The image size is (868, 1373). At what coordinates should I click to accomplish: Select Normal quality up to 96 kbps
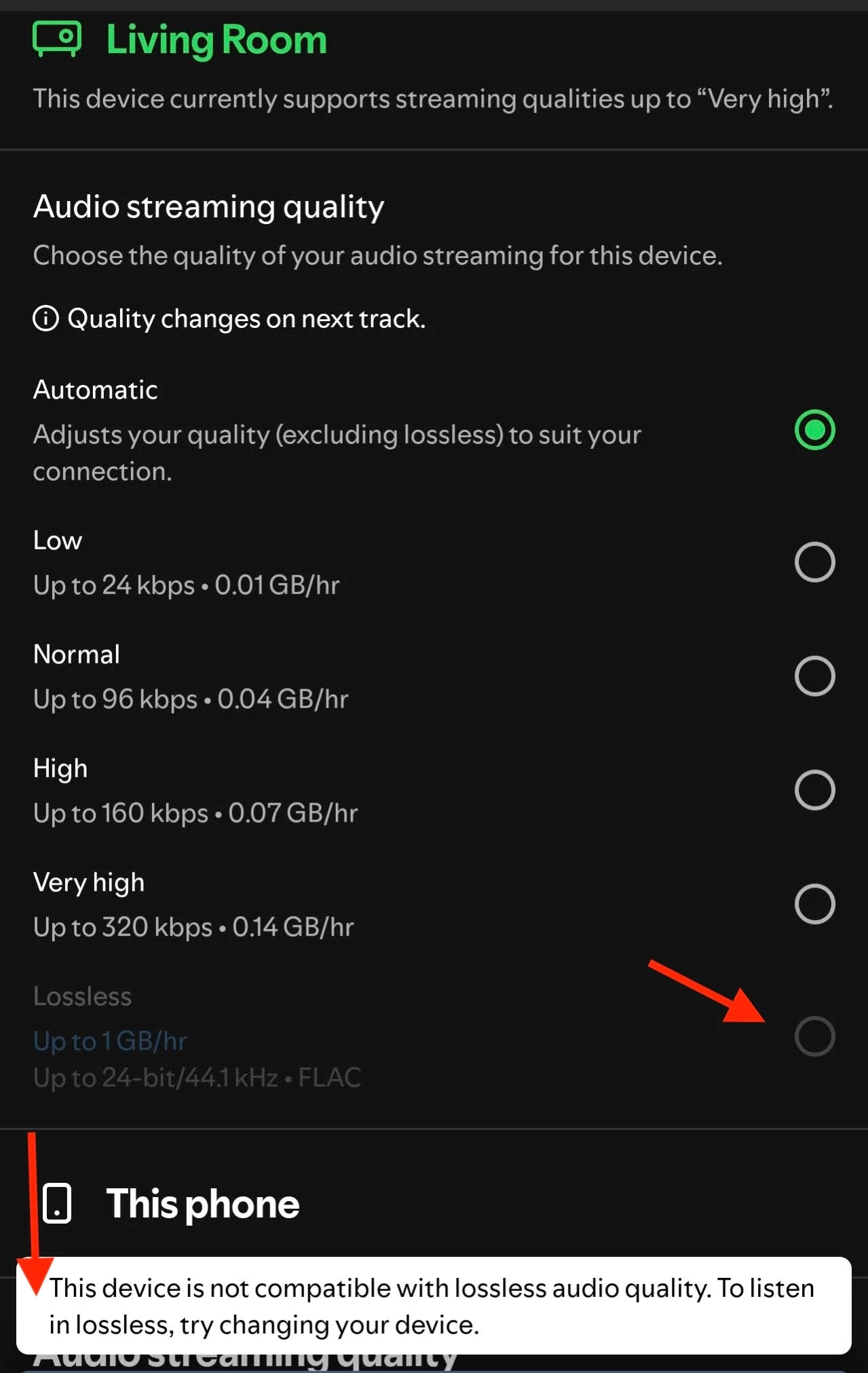click(x=814, y=676)
